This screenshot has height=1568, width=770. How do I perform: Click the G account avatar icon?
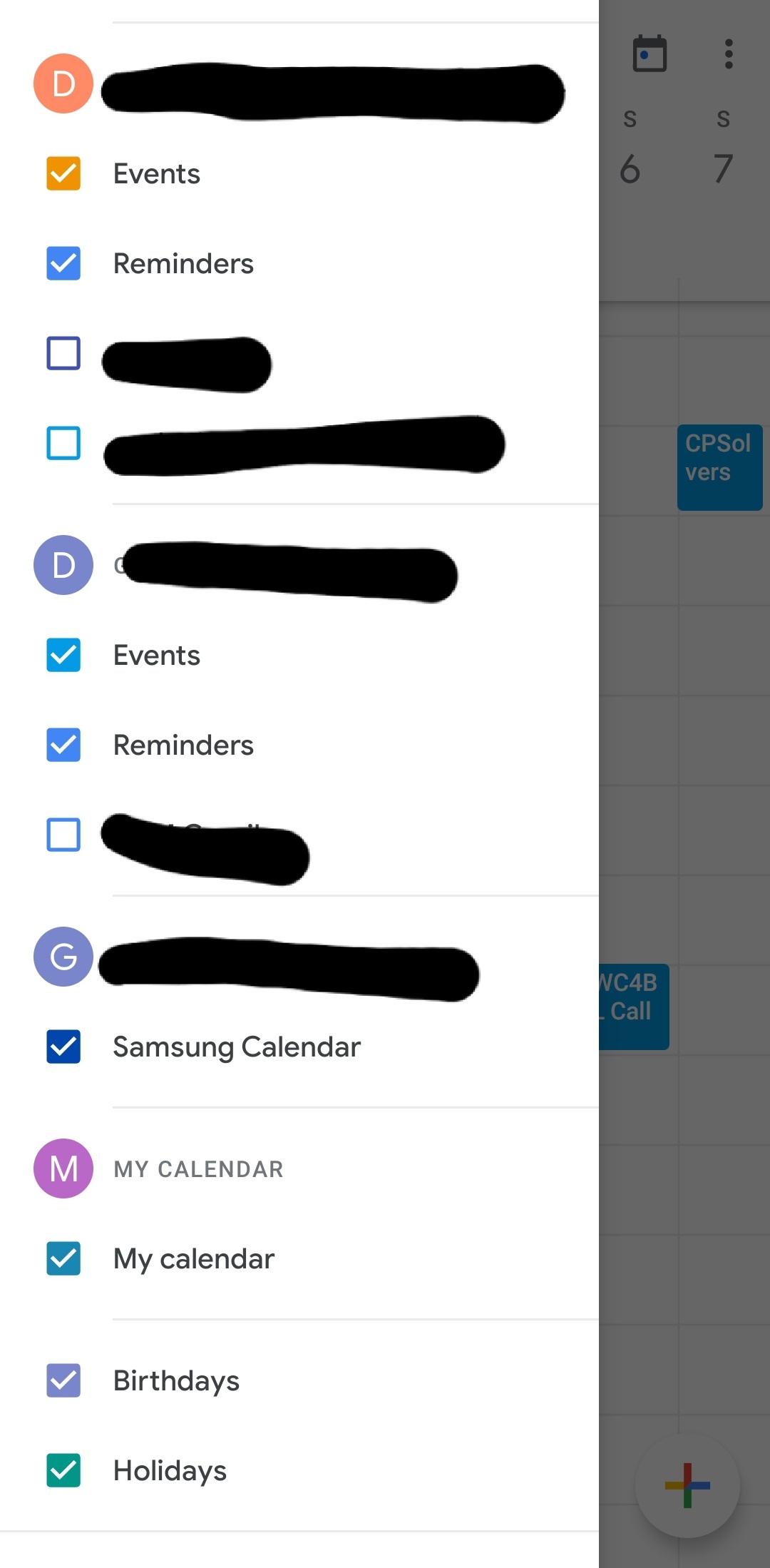[63, 957]
